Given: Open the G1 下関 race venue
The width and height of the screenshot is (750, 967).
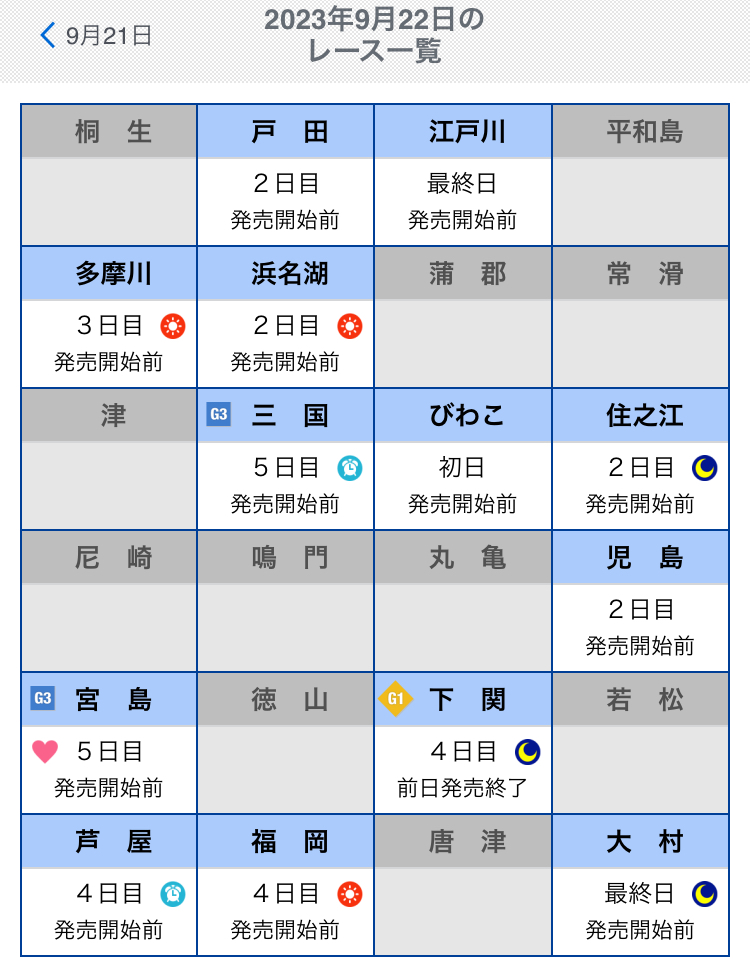Looking at the screenshot, I should pyautogui.click(x=463, y=743).
